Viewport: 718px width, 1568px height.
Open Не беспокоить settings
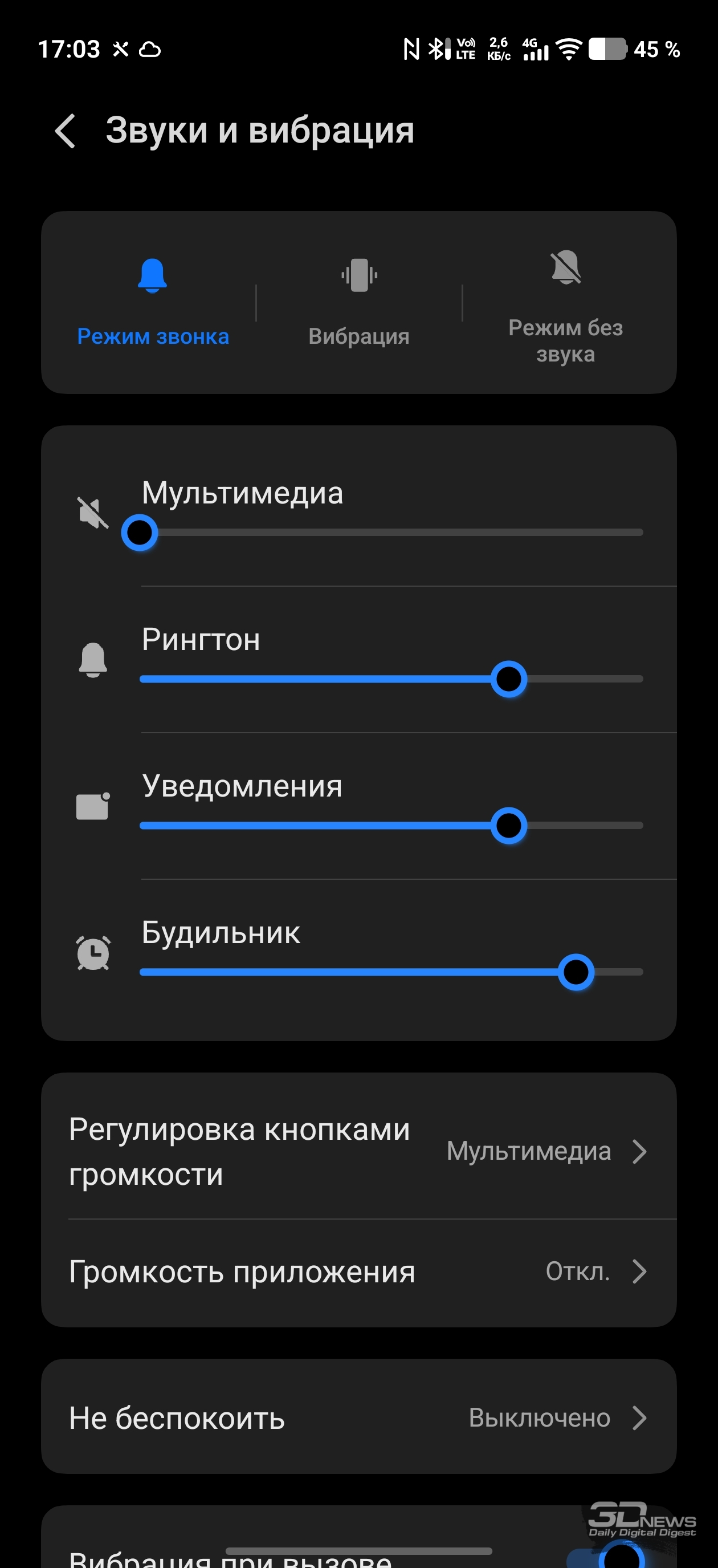pos(359,1417)
